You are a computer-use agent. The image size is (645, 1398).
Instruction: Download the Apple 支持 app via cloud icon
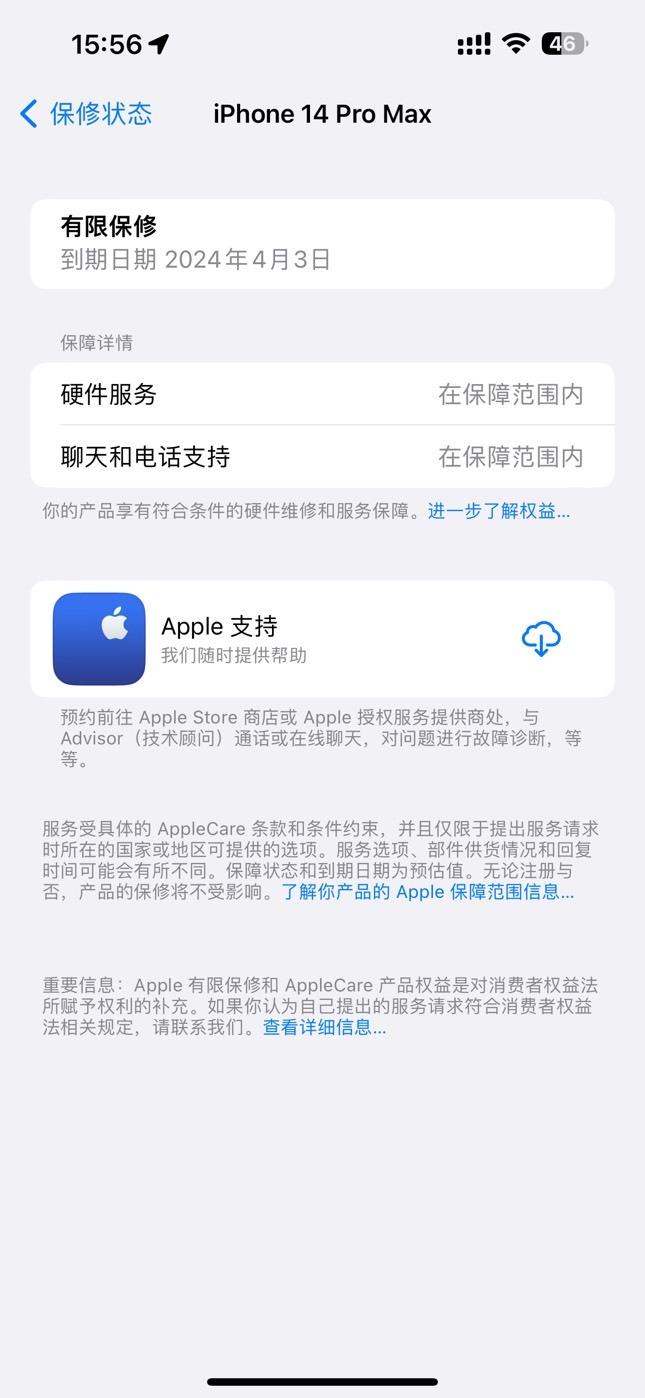coord(541,639)
